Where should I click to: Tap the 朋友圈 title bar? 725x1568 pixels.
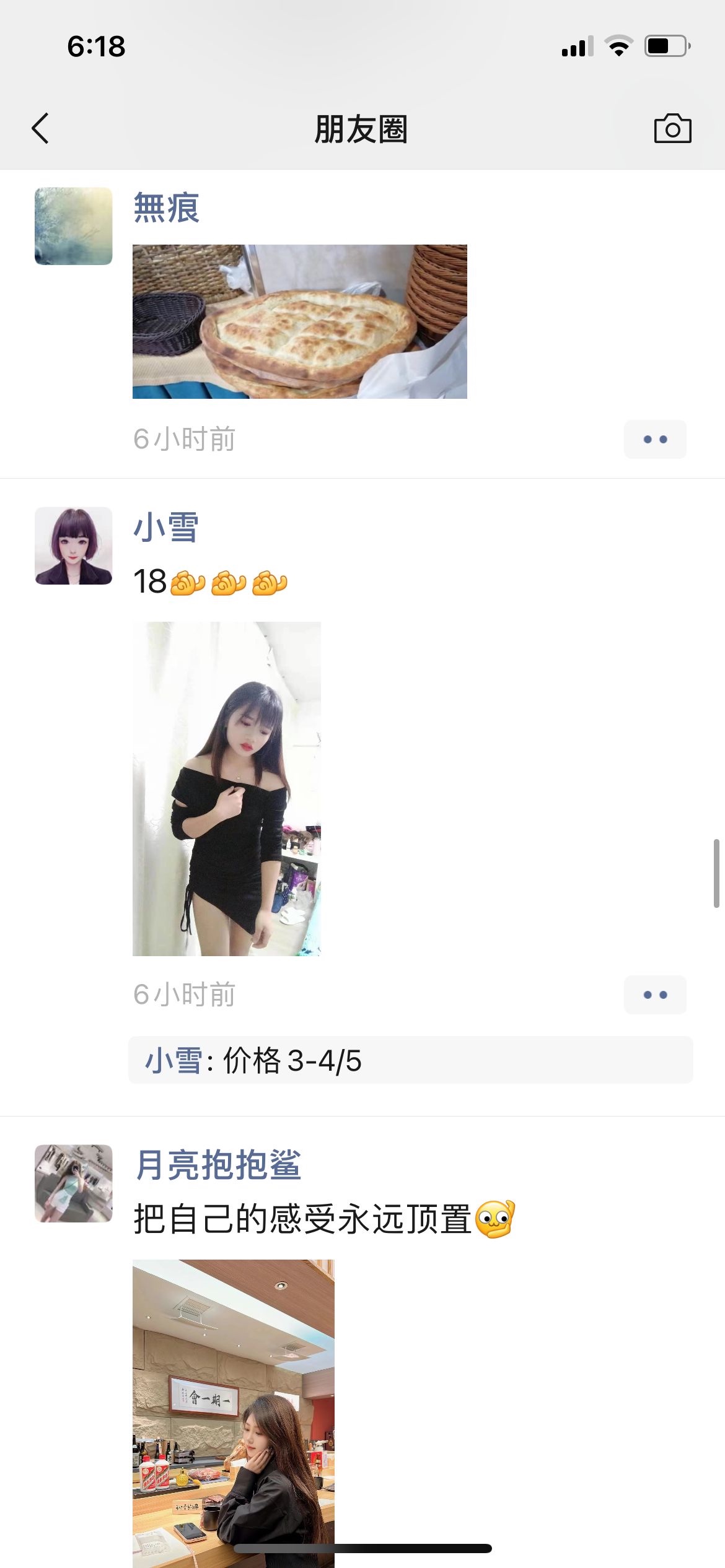click(x=362, y=129)
